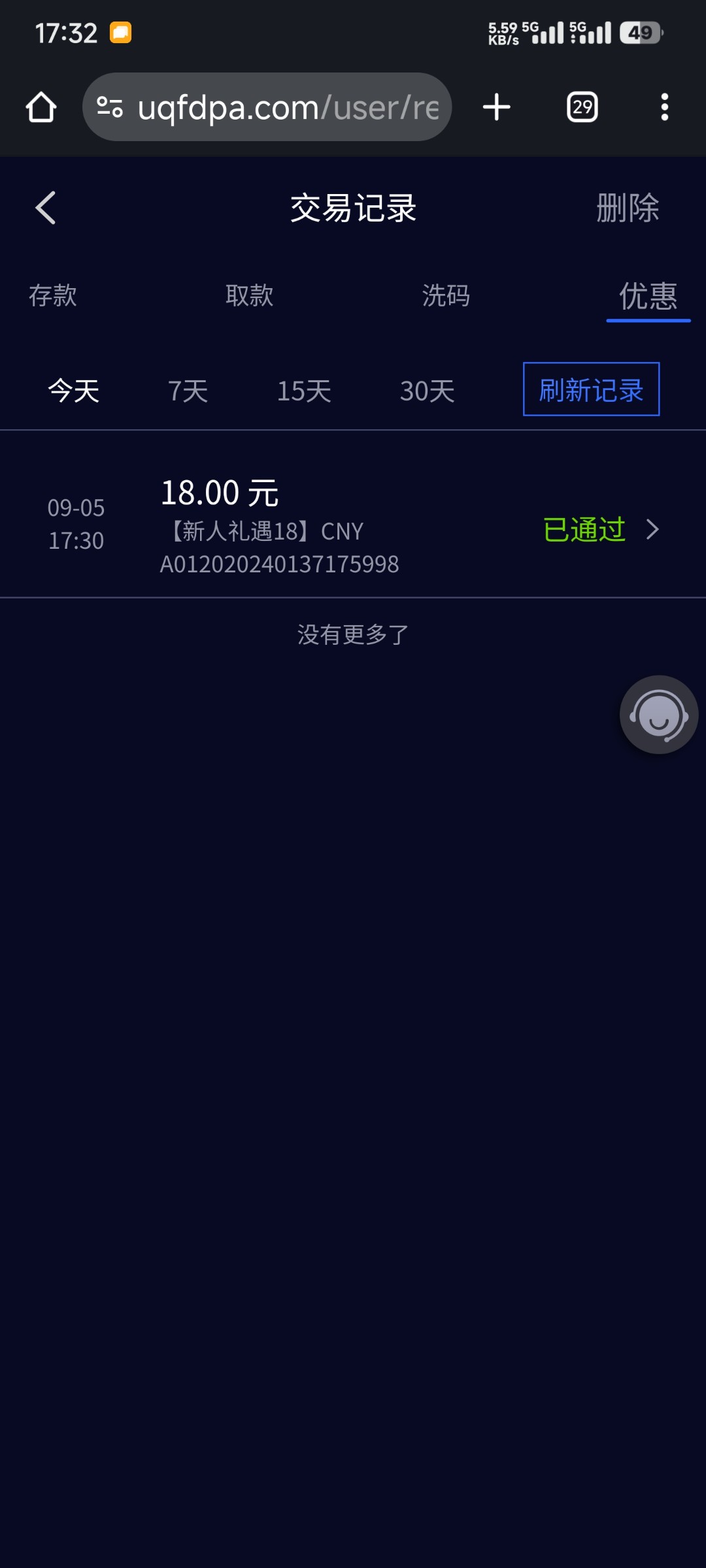Switch to the 存款 tab
Viewport: 706px width, 1568px height.
point(53,295)
